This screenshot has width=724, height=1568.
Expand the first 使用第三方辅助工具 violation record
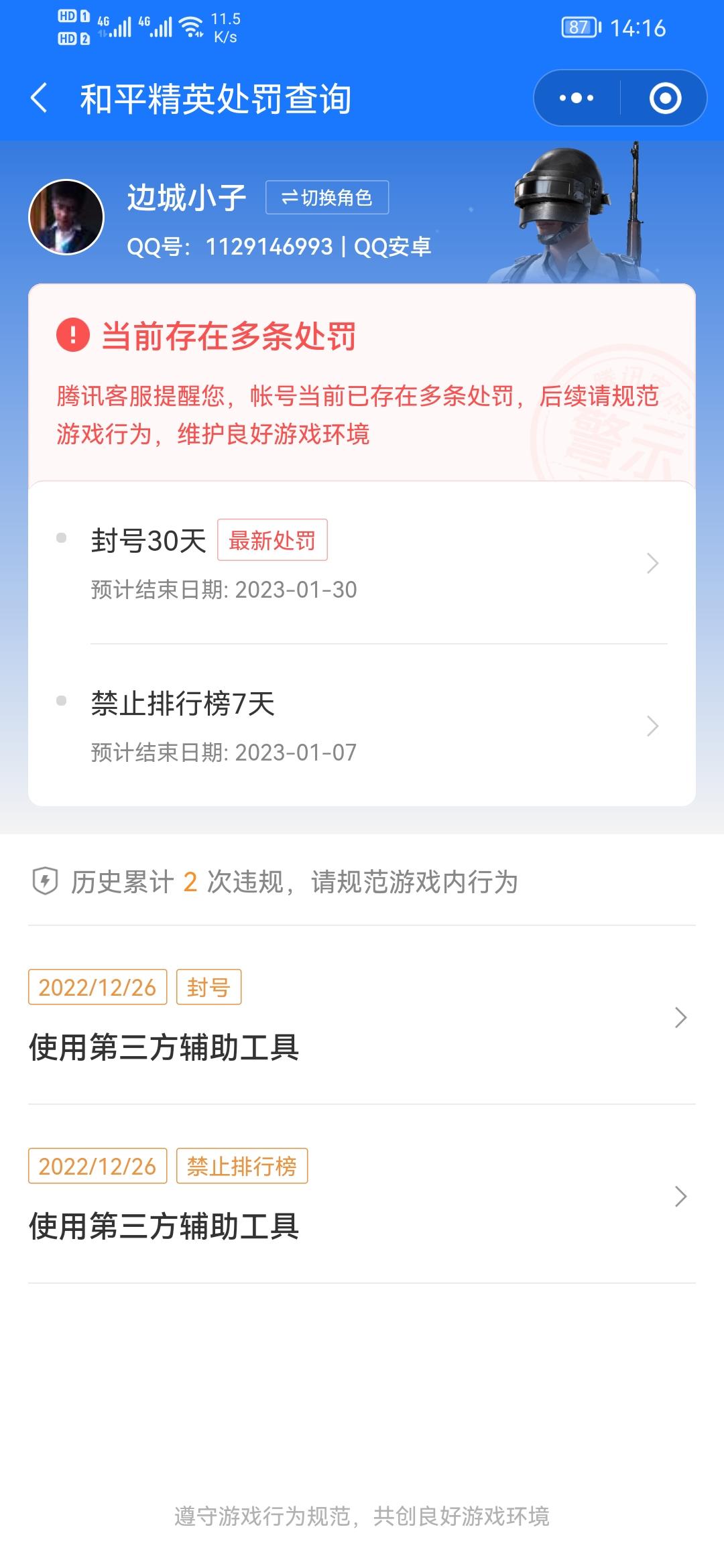(x=682, y=1017)
